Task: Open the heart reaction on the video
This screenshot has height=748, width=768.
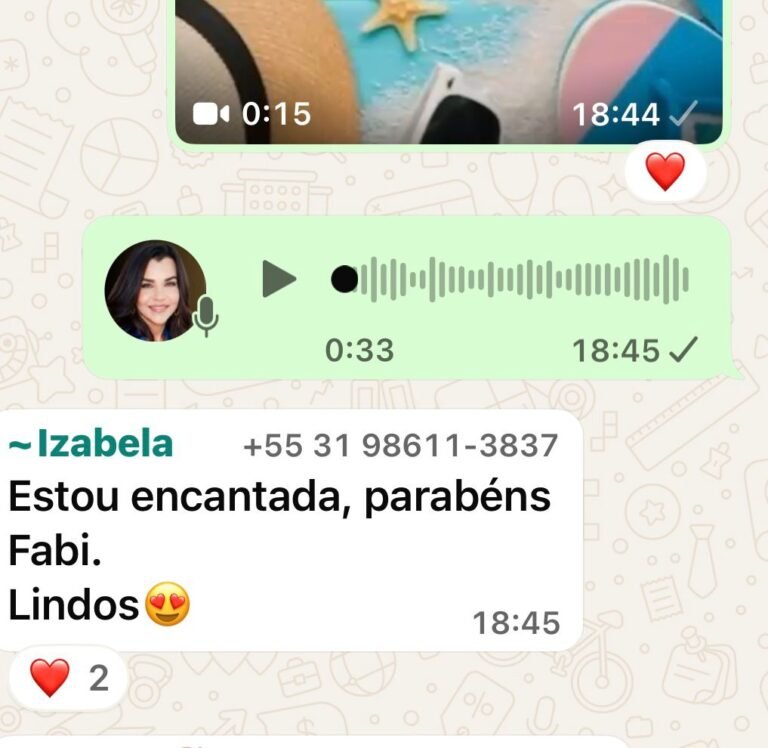Action: [665, 172]
